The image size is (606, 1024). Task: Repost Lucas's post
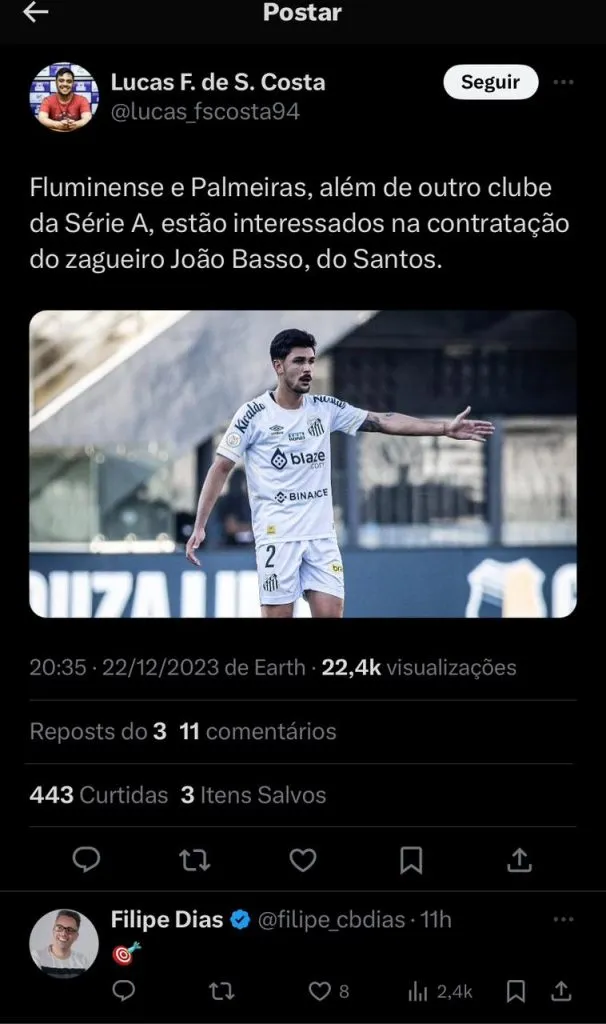pyautogui.click(x=194, y=860)
